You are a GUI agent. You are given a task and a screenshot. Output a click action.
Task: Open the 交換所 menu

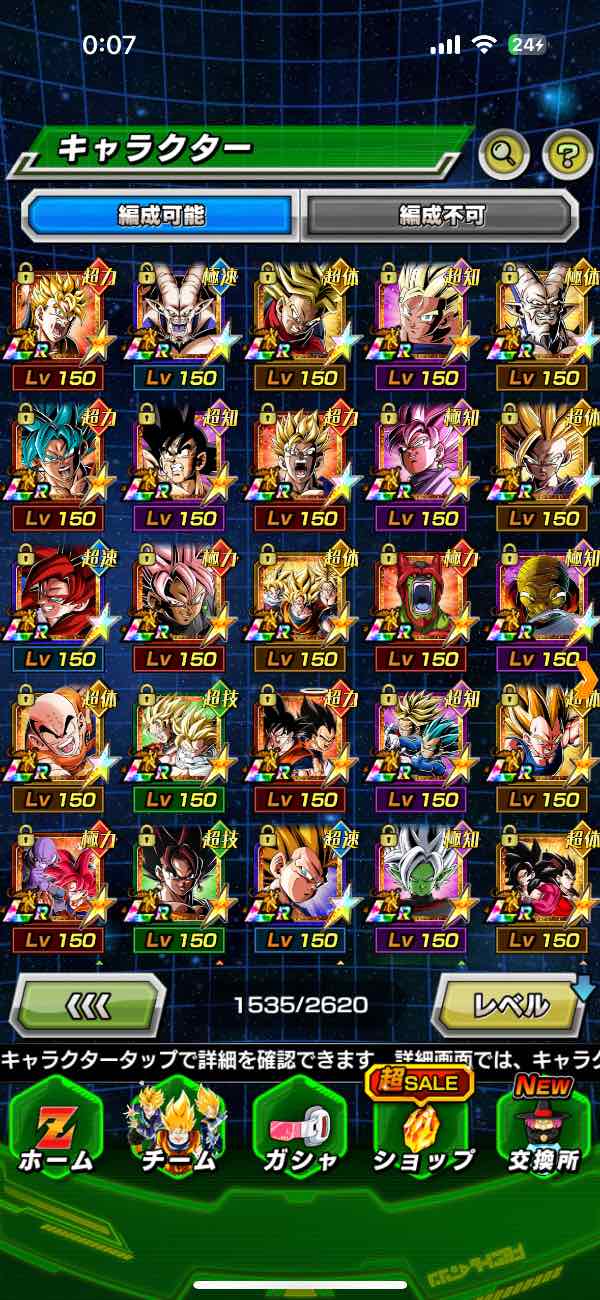[543, 1130]
